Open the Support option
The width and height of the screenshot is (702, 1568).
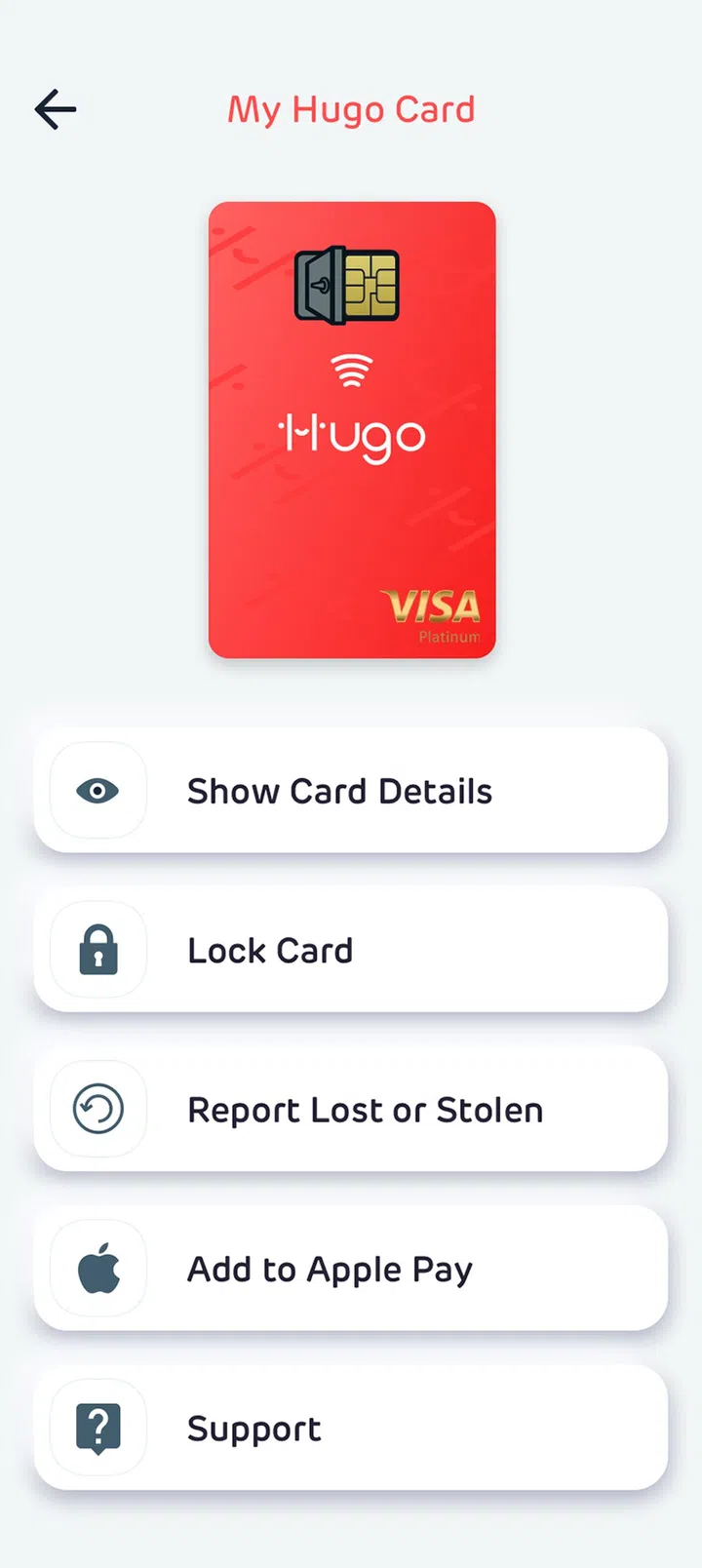click(x=351, y=1429)
